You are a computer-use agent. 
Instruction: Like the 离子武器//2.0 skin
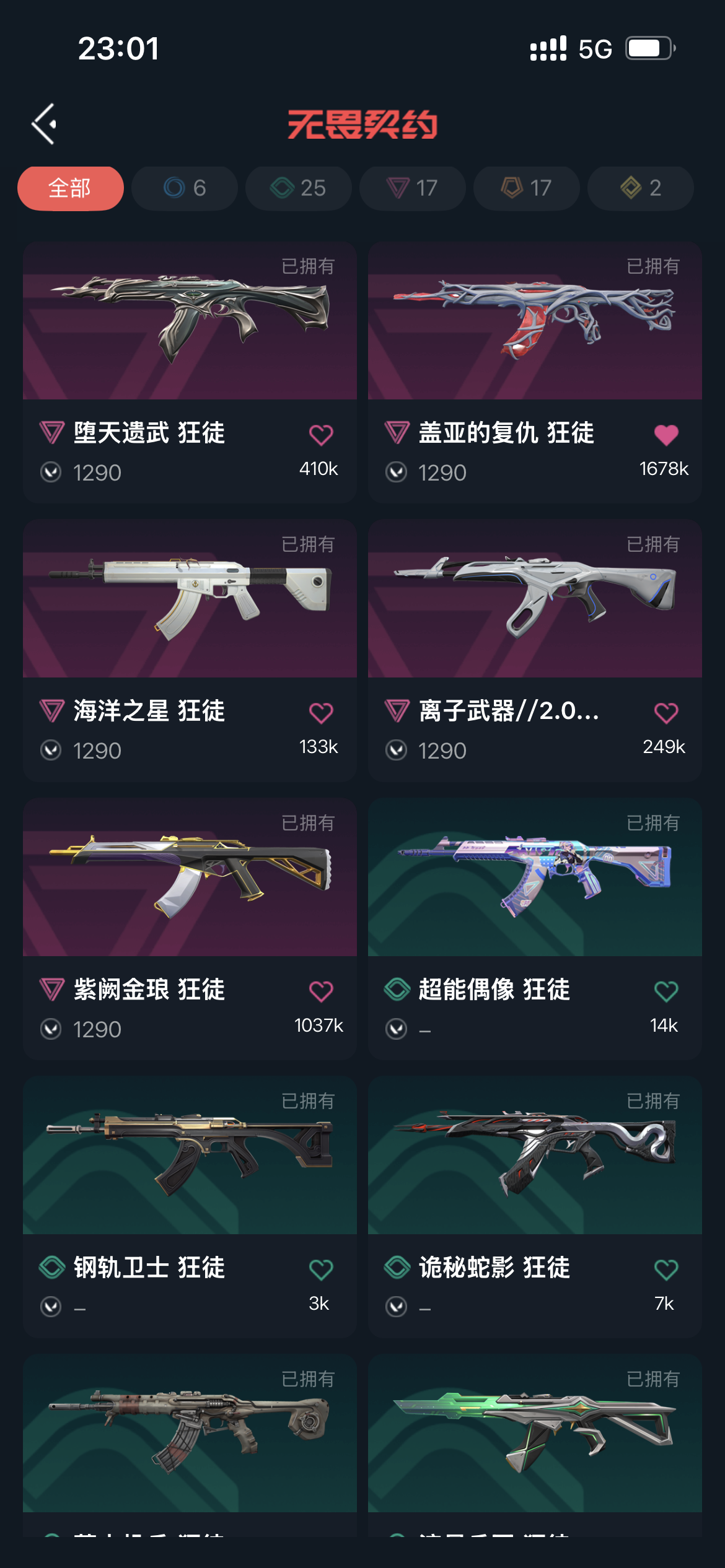click(x=666, y=713)
